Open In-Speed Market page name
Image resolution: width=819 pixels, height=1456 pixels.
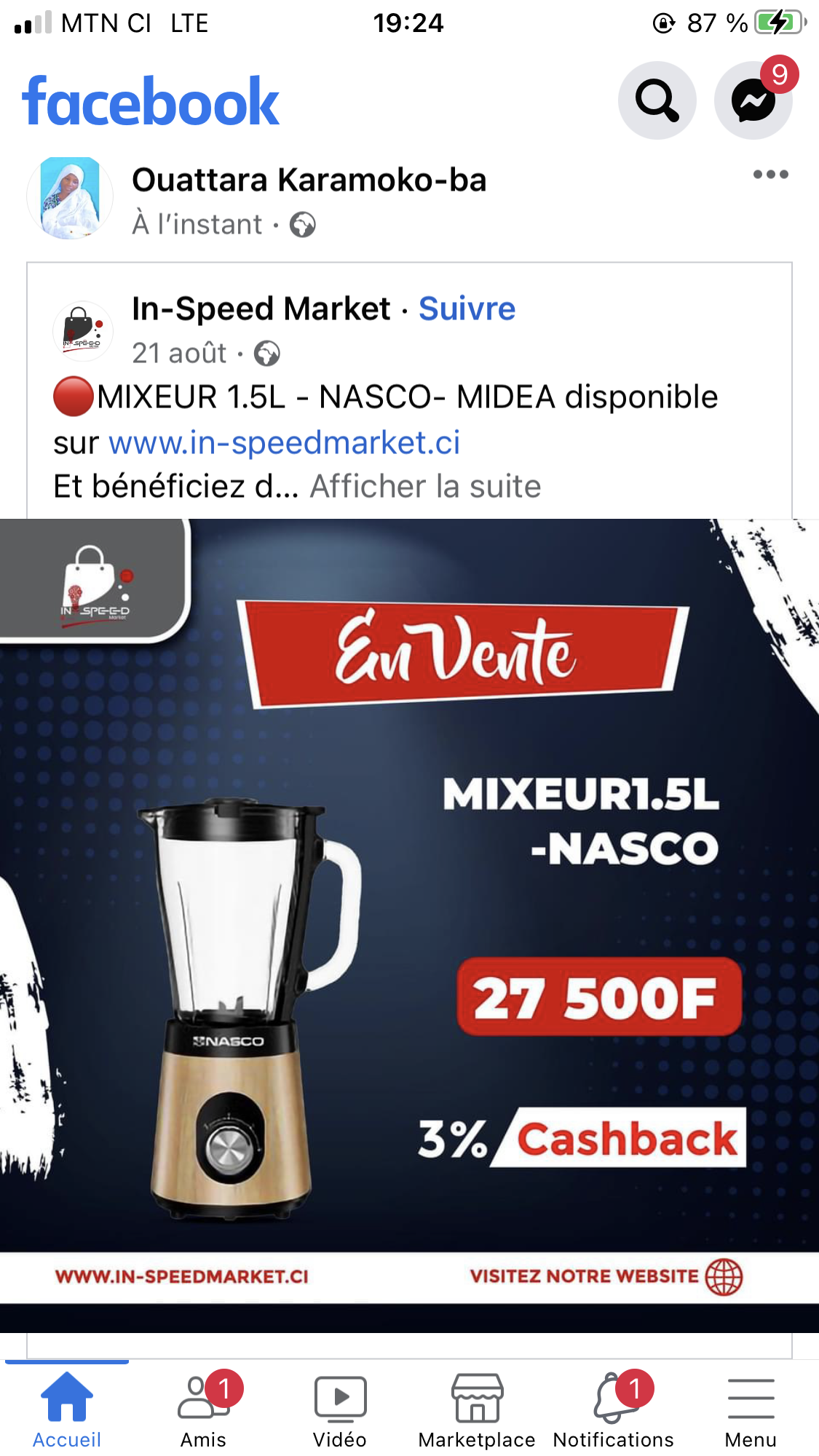pos(261,309)
